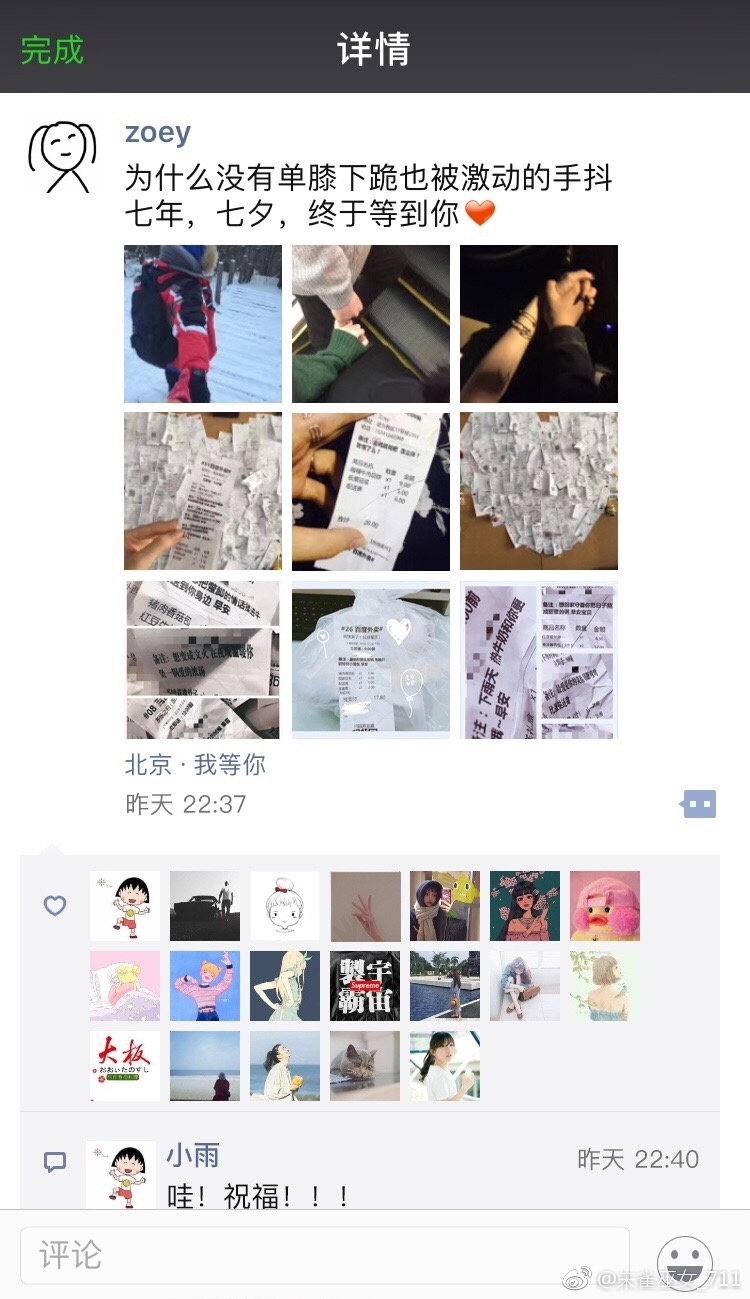View the heart-shaped receipts photo
Viewport: 750px width, 1299px height.
pyautogui.click(x=539, y=492)
